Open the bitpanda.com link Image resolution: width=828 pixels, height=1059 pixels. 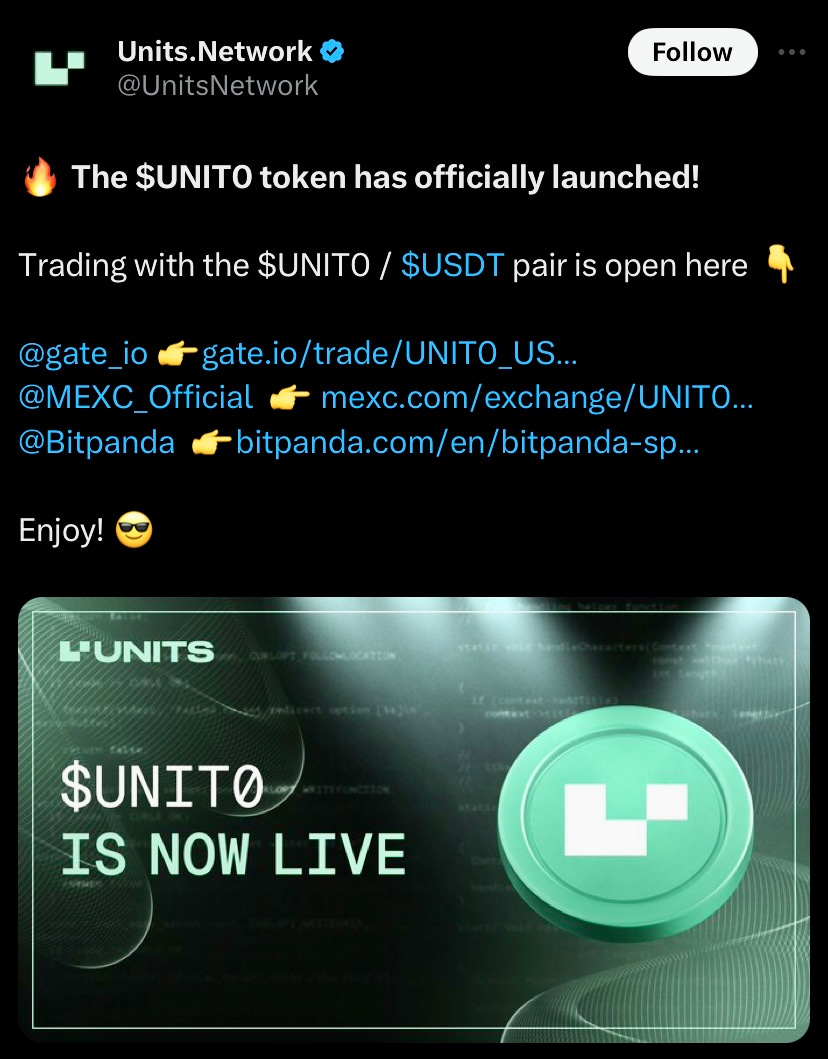[467, 441]
